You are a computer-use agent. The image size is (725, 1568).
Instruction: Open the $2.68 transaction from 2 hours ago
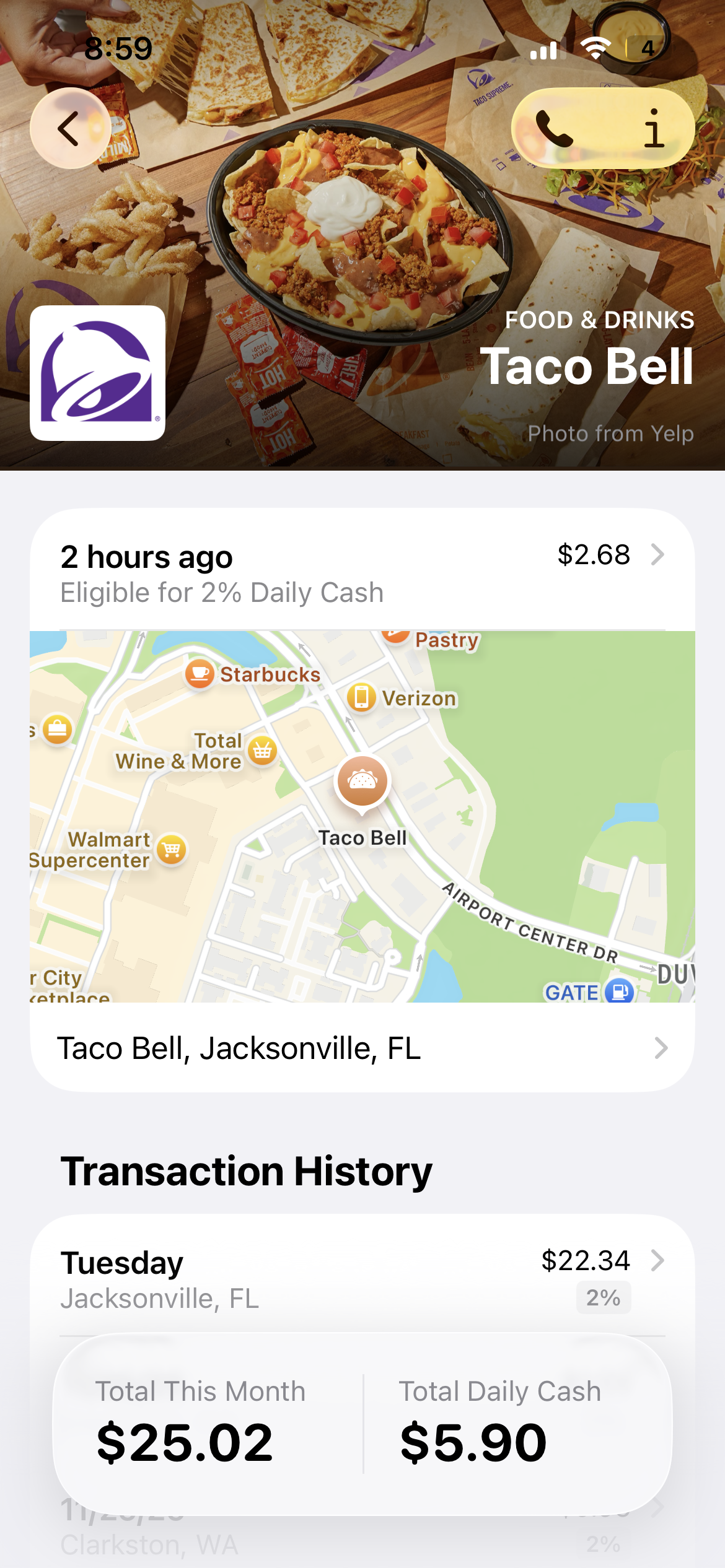(362, 572)
